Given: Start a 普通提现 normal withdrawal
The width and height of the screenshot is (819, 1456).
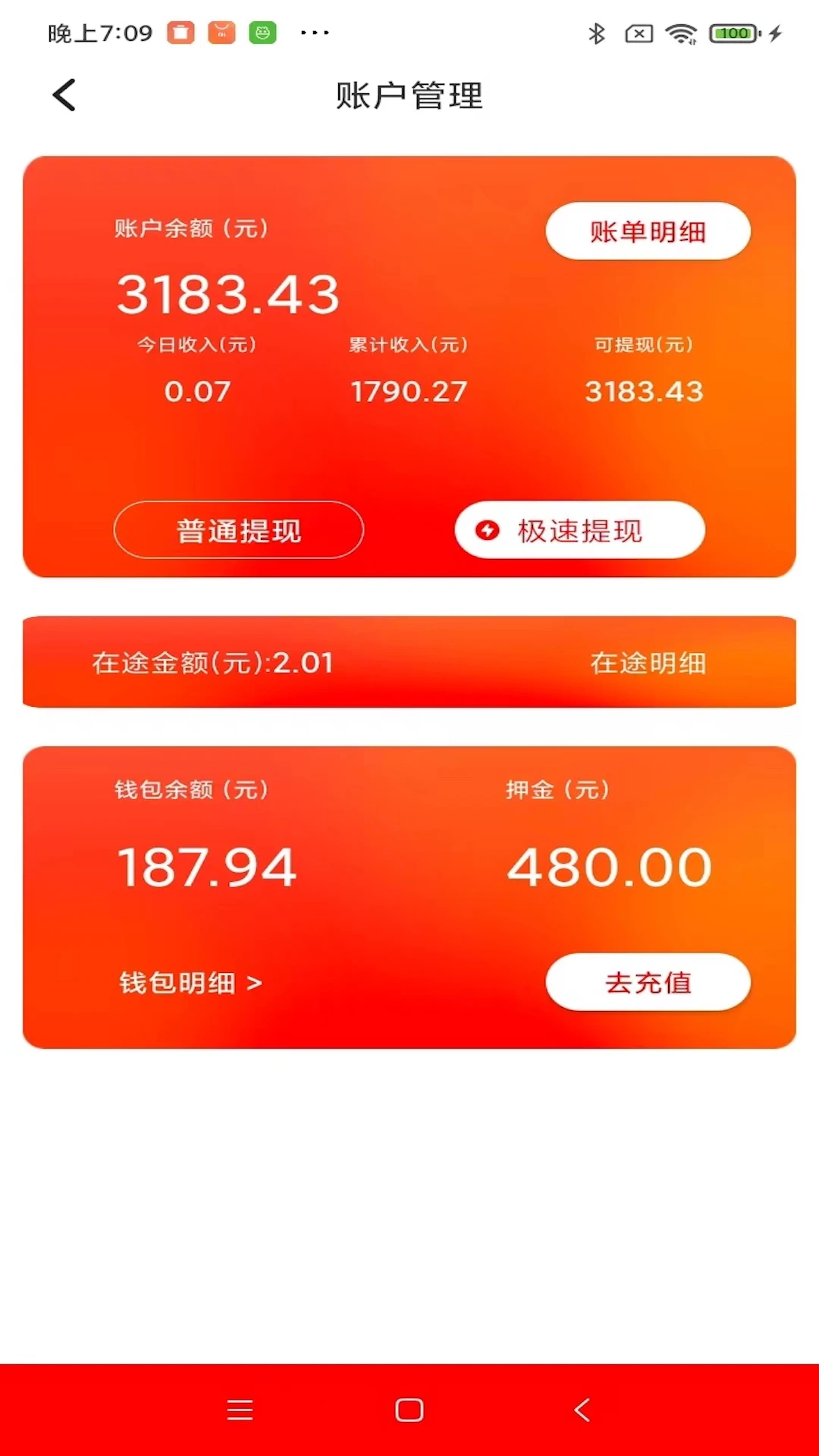Looking at the screenshot, I should coord(238,530).
